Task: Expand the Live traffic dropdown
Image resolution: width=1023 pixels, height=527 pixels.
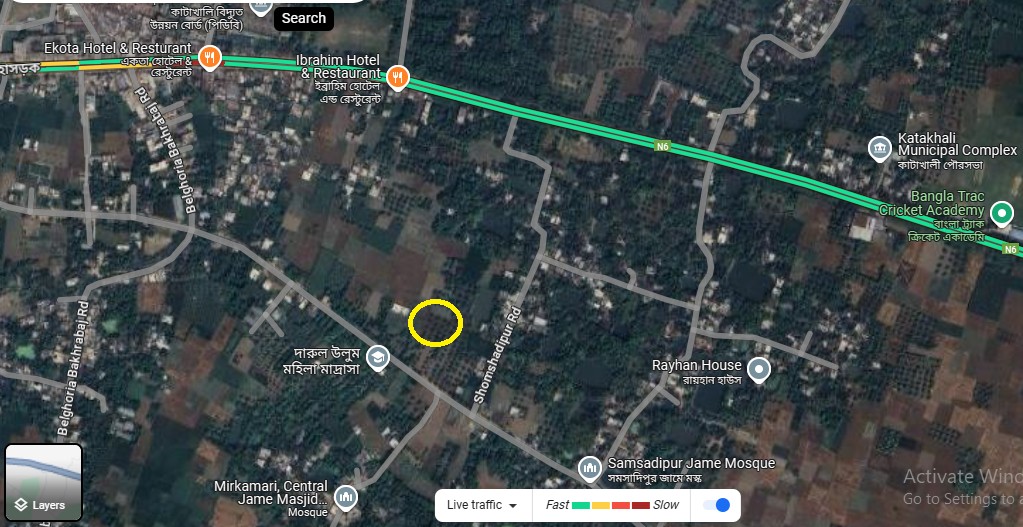Action: (482, 505)
